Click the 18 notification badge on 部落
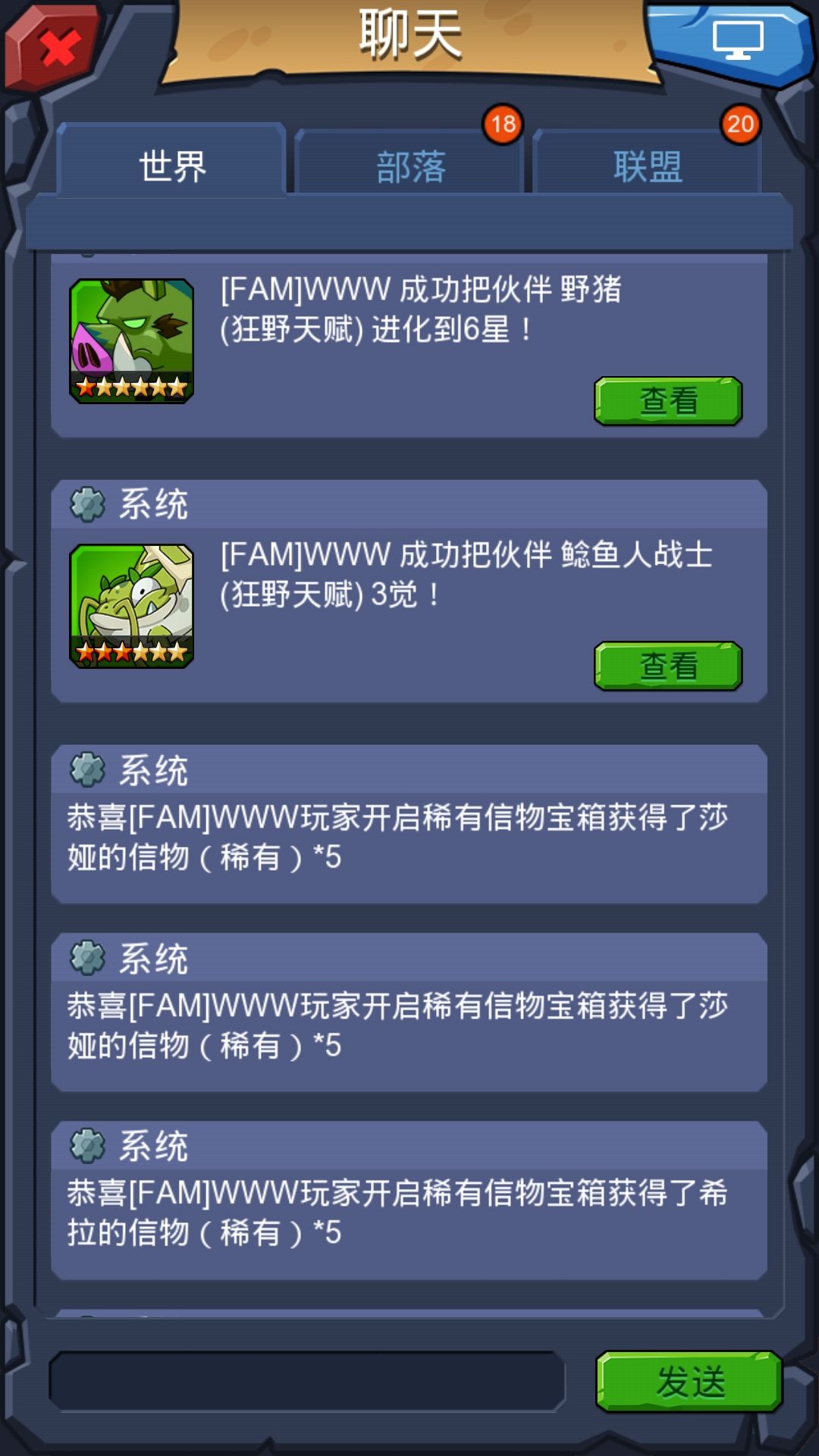This screenshot has height=1456, width=819. point(503,124)
